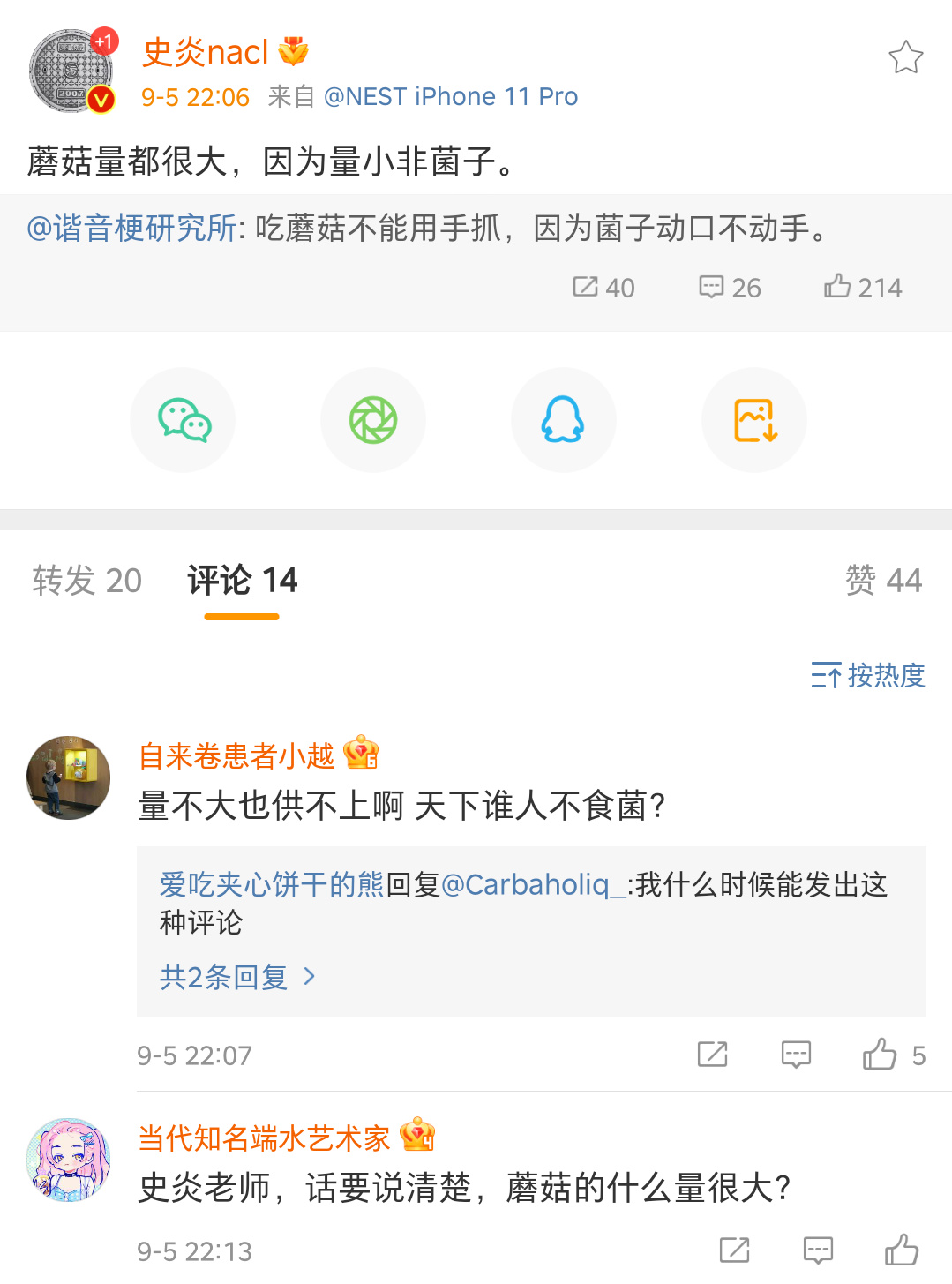Screen dimensions: 952x1284
Task: Open 史炎nacl's profile avatar
Action: [x=71, y=71]
